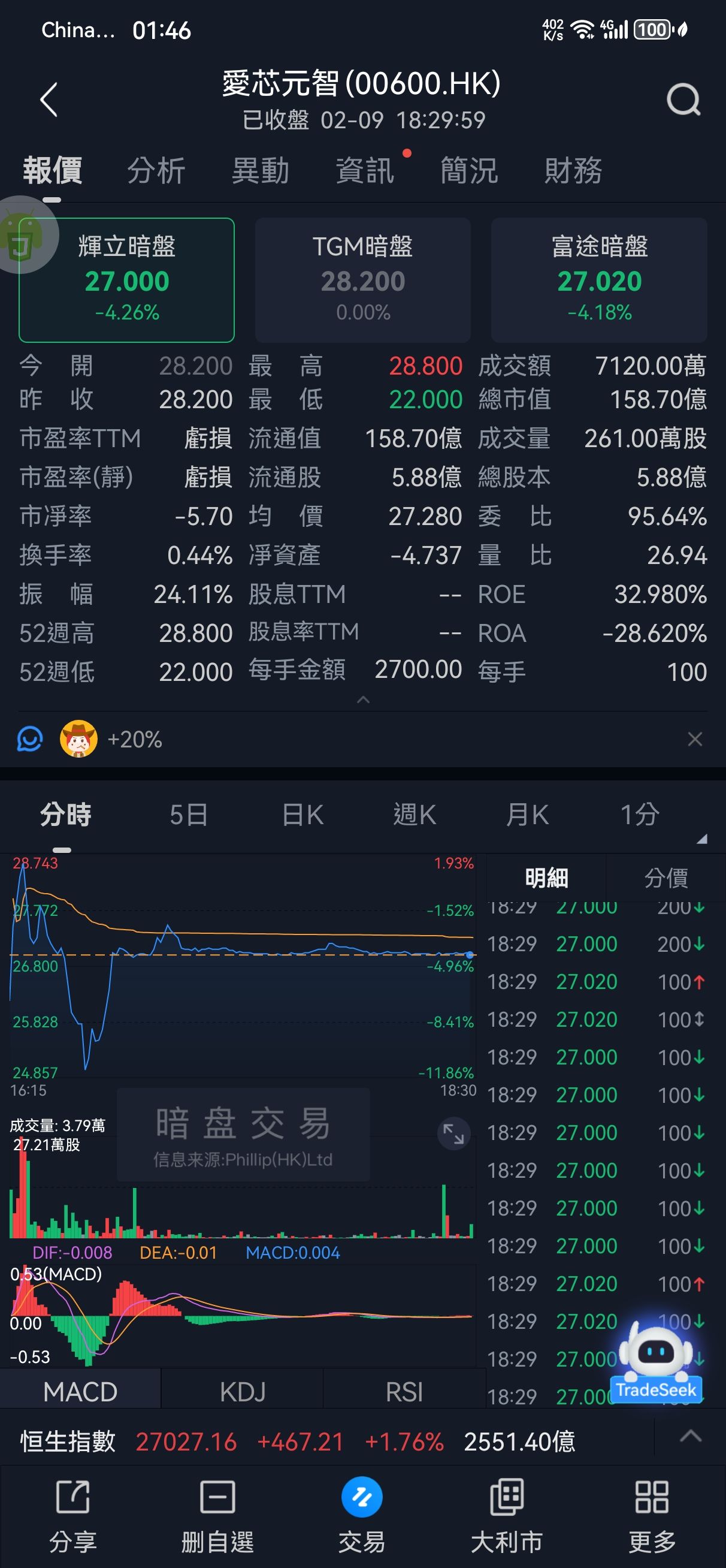Select the KDJ indicator
Viewport: 726px width, 1568px height.
pos(242,1392)
